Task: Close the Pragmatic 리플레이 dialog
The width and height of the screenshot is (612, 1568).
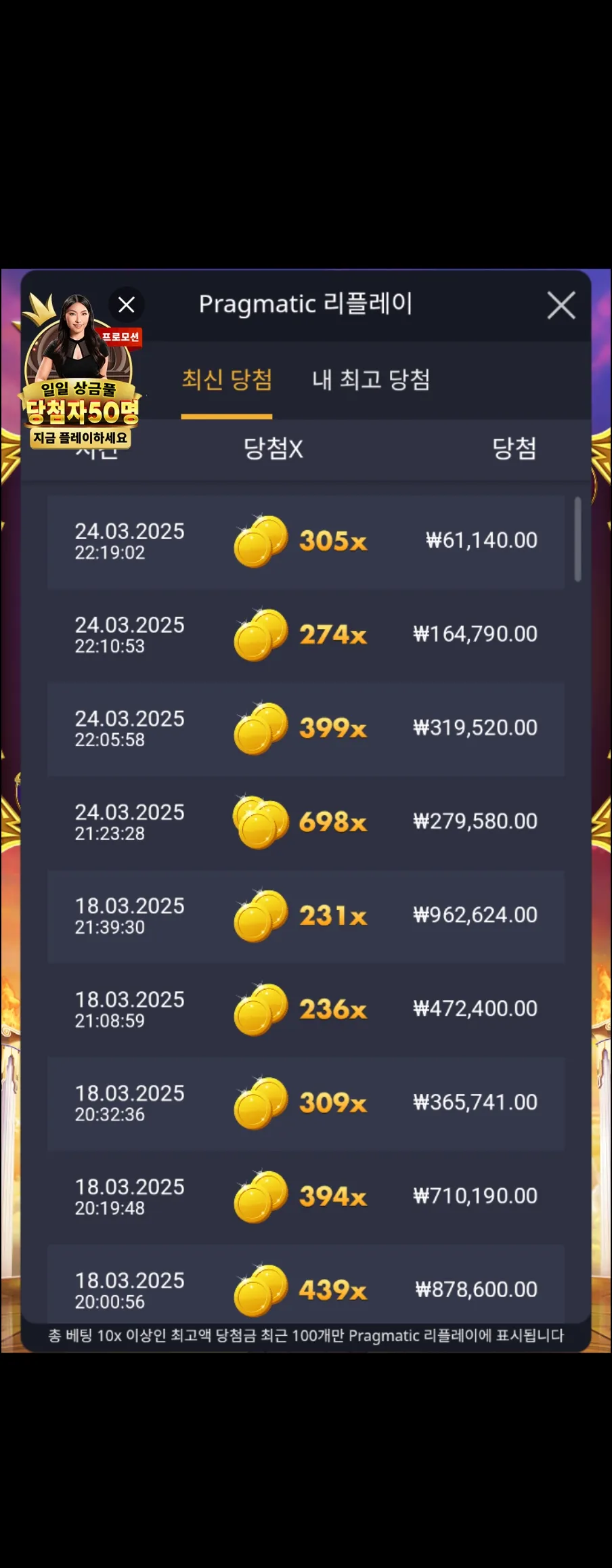Action: click(x=561, y=305)
